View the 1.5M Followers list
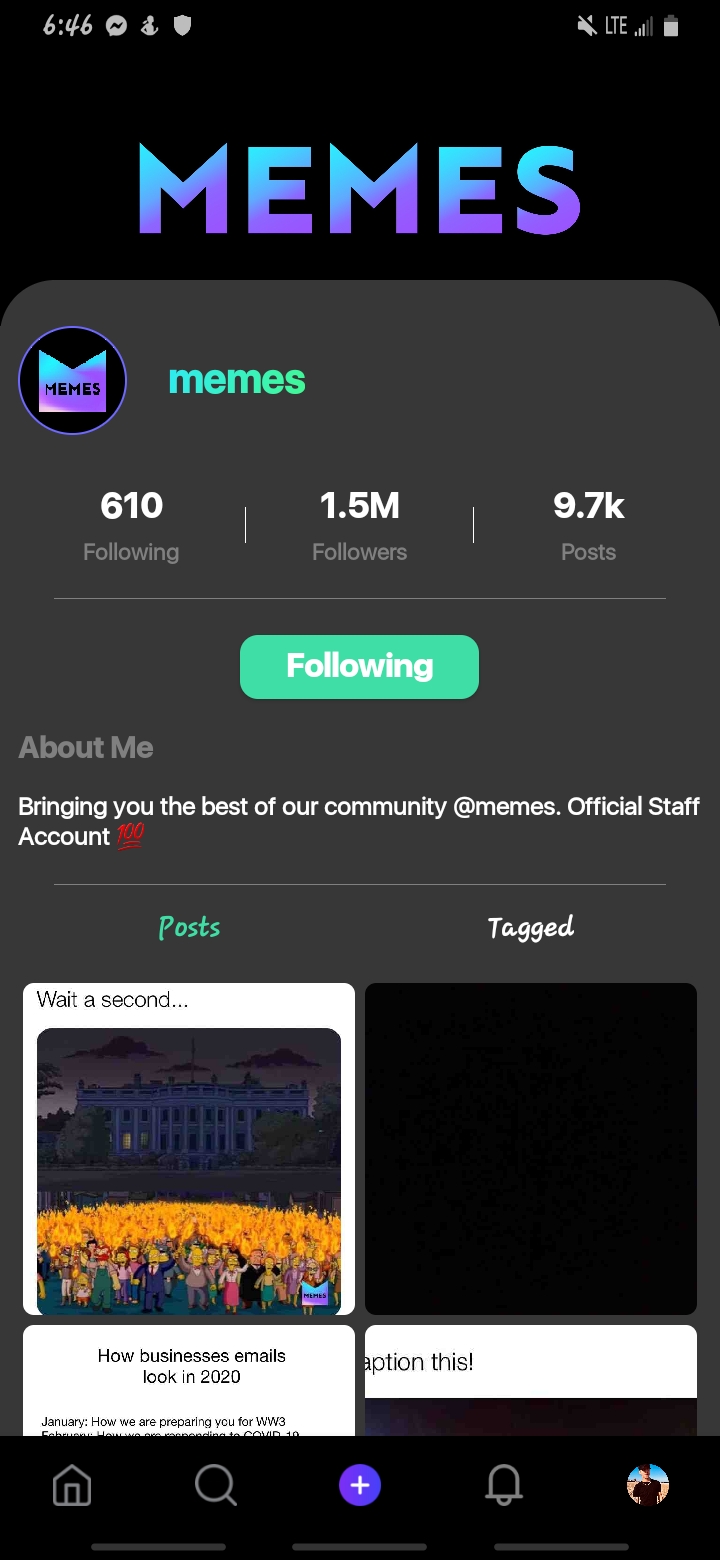720x1560 pixels. pyautogui.click(x=359, y=525)
